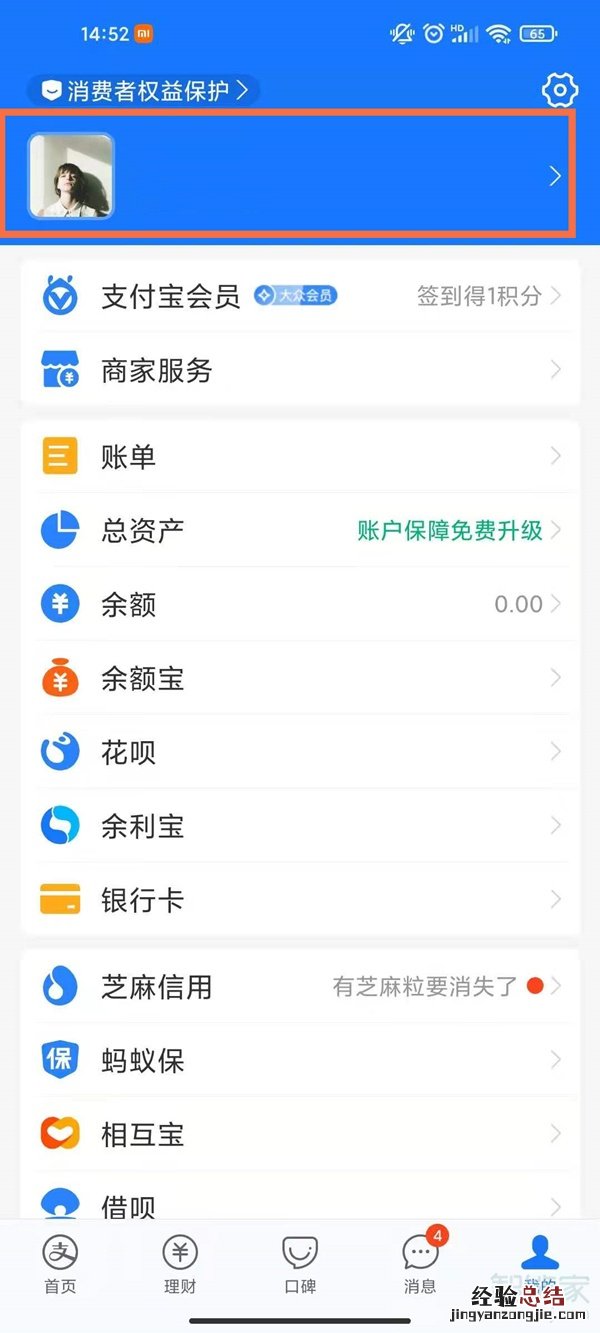Open 总资产 total assets

click(x=300, y=530)
